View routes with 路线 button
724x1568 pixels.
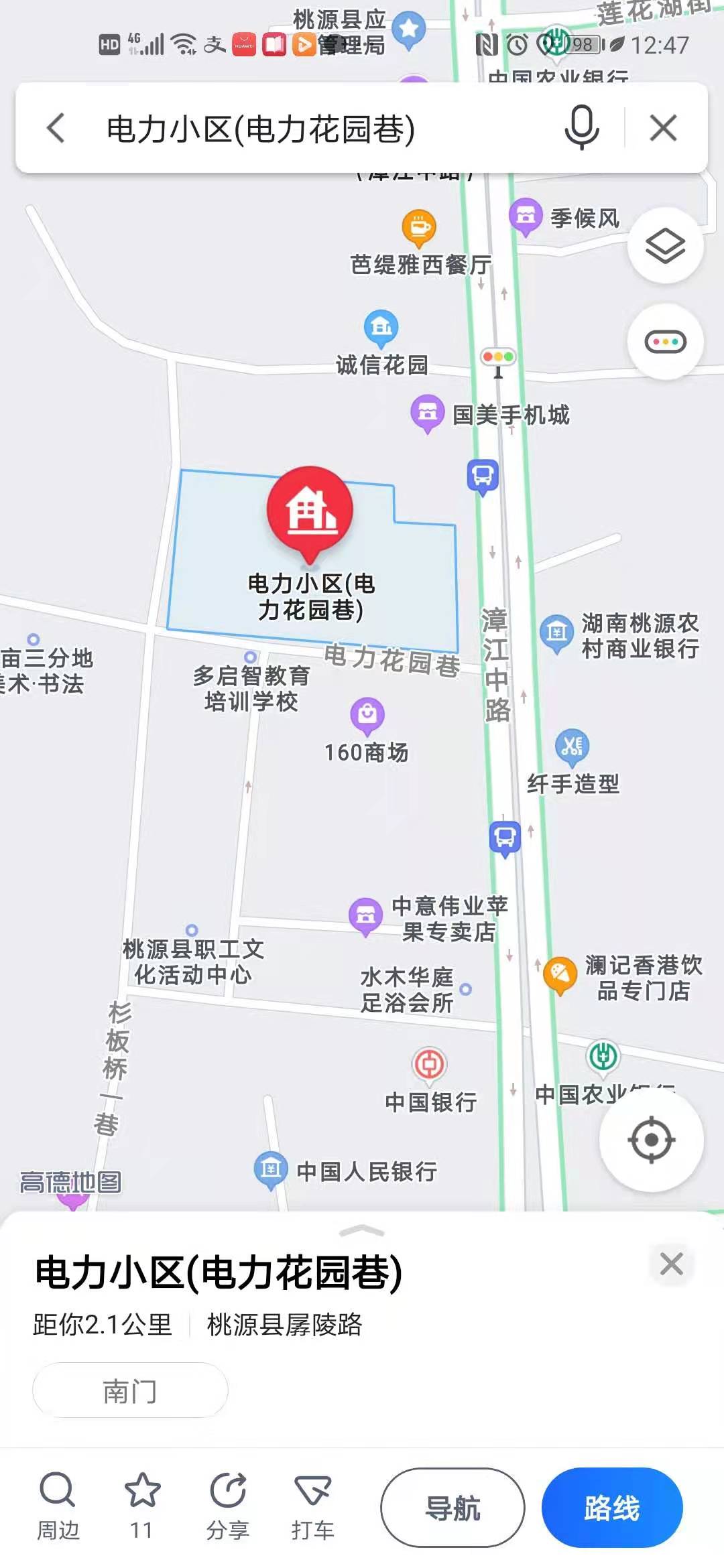611,1508
